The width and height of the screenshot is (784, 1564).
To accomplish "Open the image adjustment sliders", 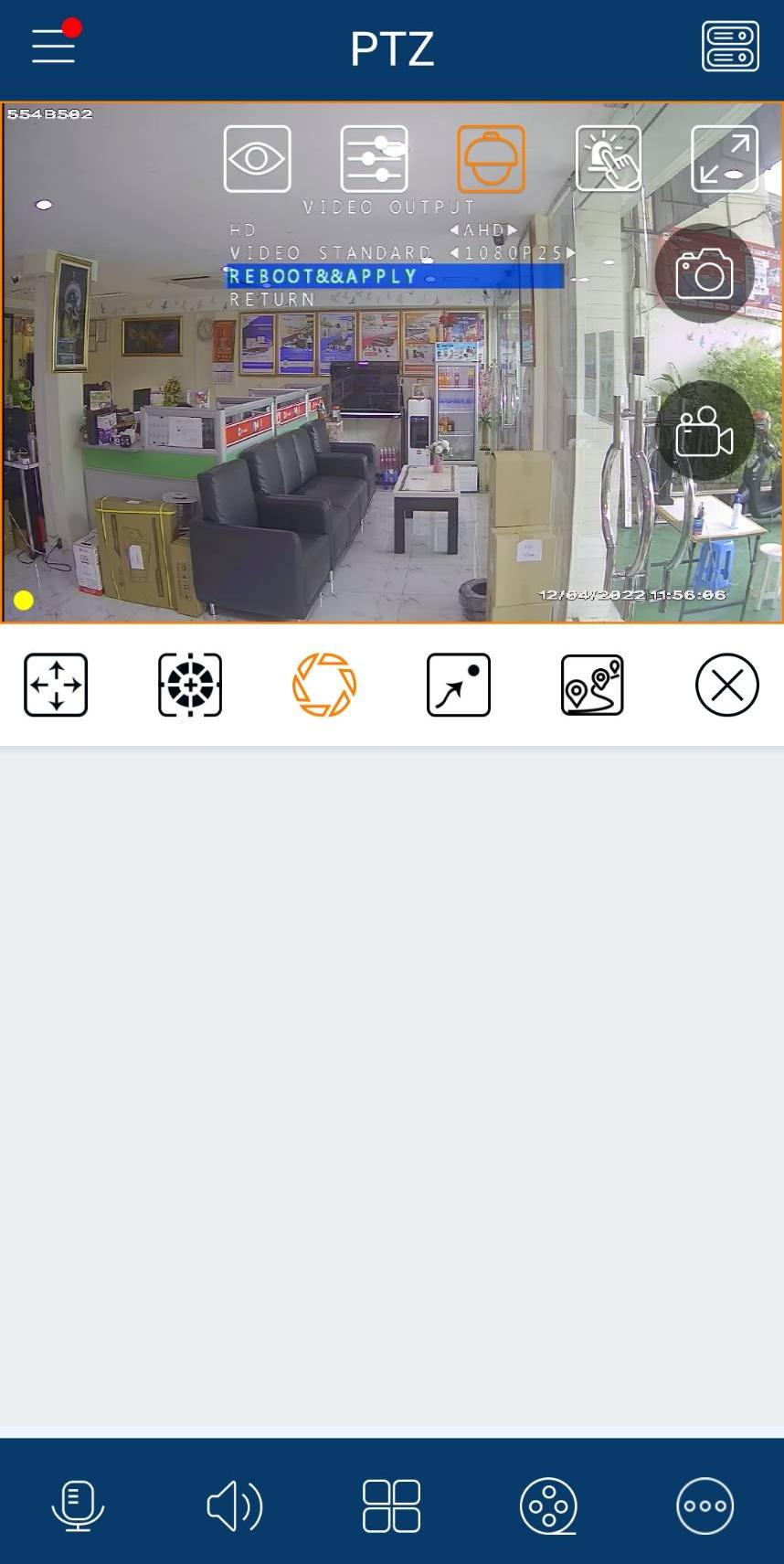I will point(374,159).
